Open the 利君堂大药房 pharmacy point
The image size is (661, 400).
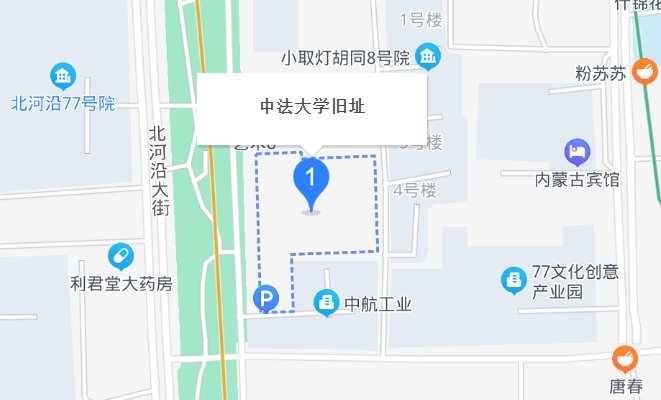[x=121, y=257]
